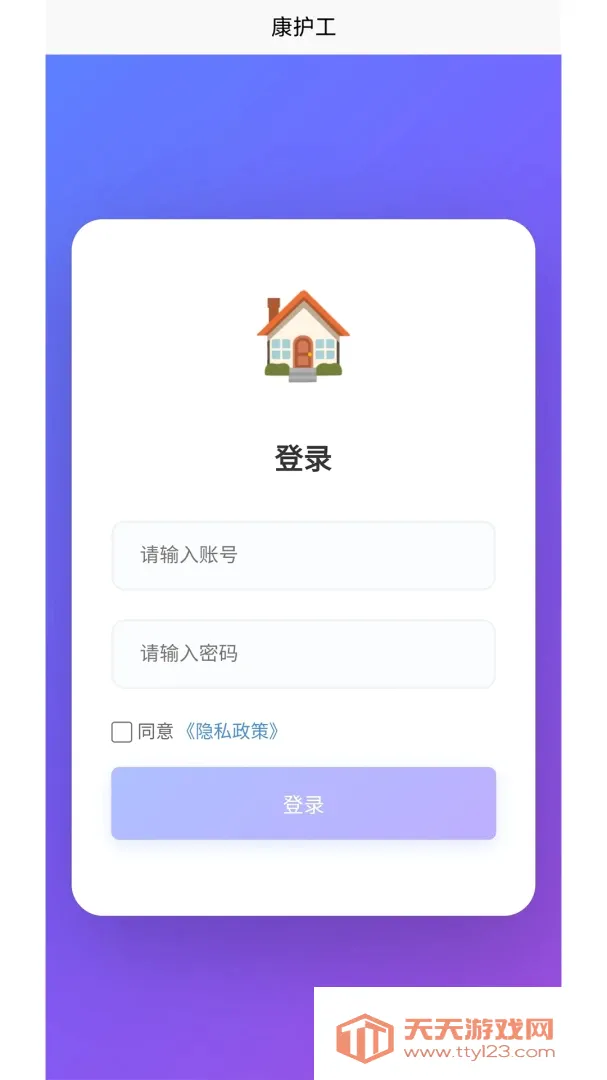Tap the account input field
The height and width of the screenshot is (1080, 607).
(x=303, y=555)
